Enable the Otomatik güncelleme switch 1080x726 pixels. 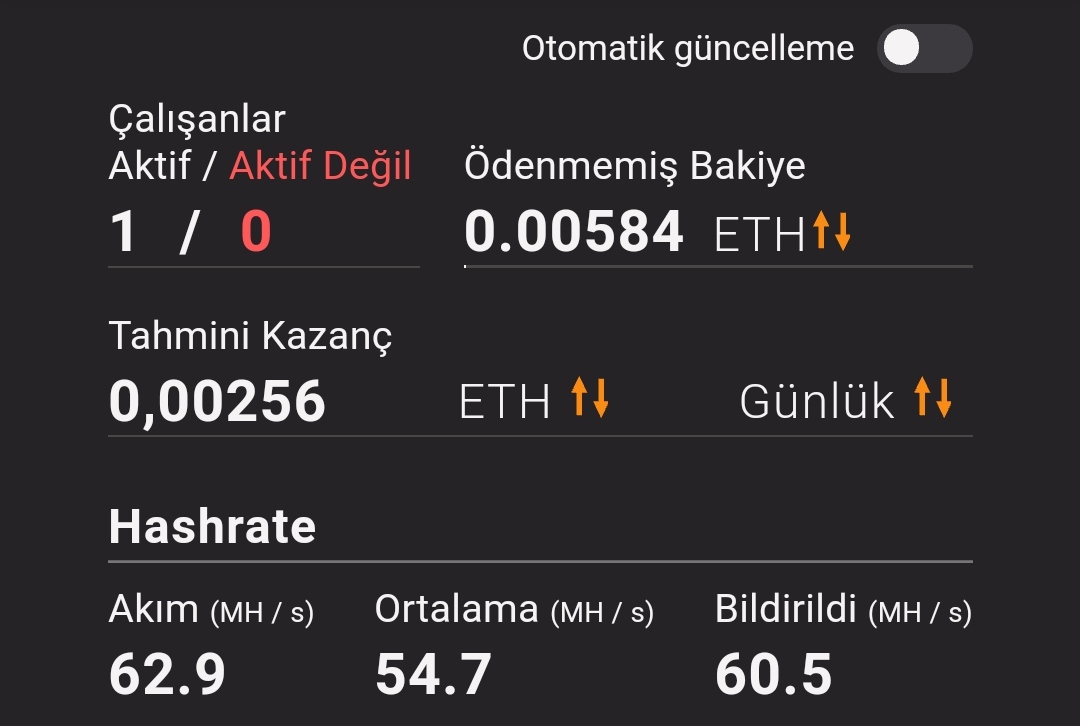click(923, 49)
